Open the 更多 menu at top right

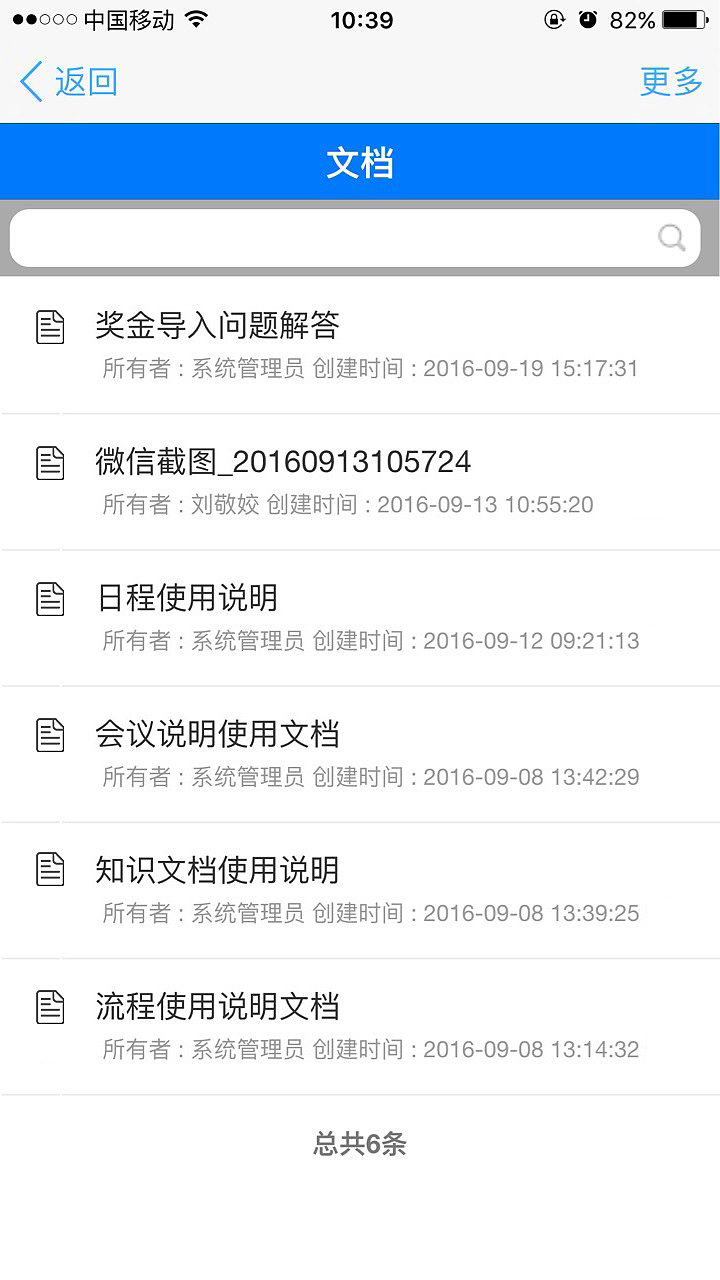tap(674, 82)
